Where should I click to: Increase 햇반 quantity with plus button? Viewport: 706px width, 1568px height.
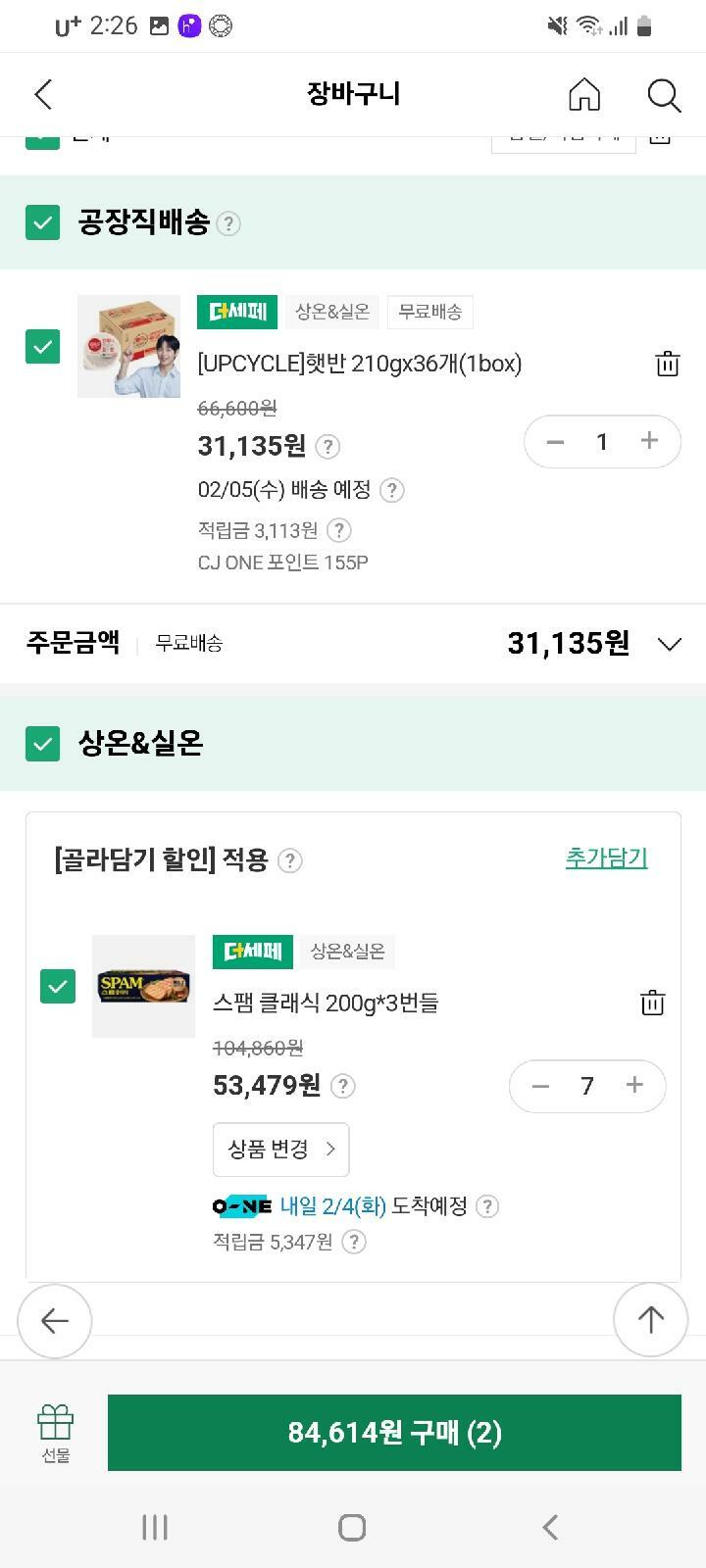[x=649, y=441]
